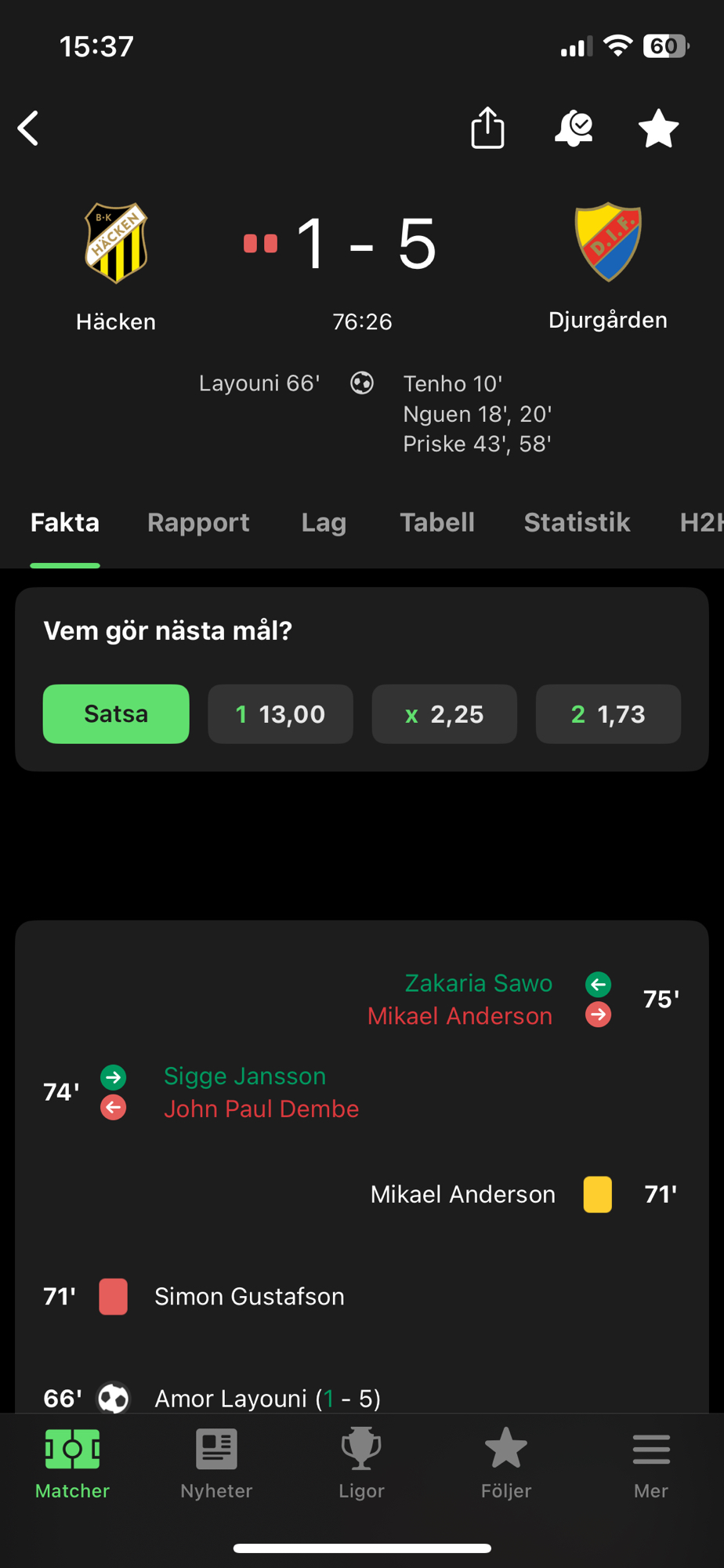Open Simon Gustafson's red card event
Screen dimensions: 724x1568
coord(249,1297)
